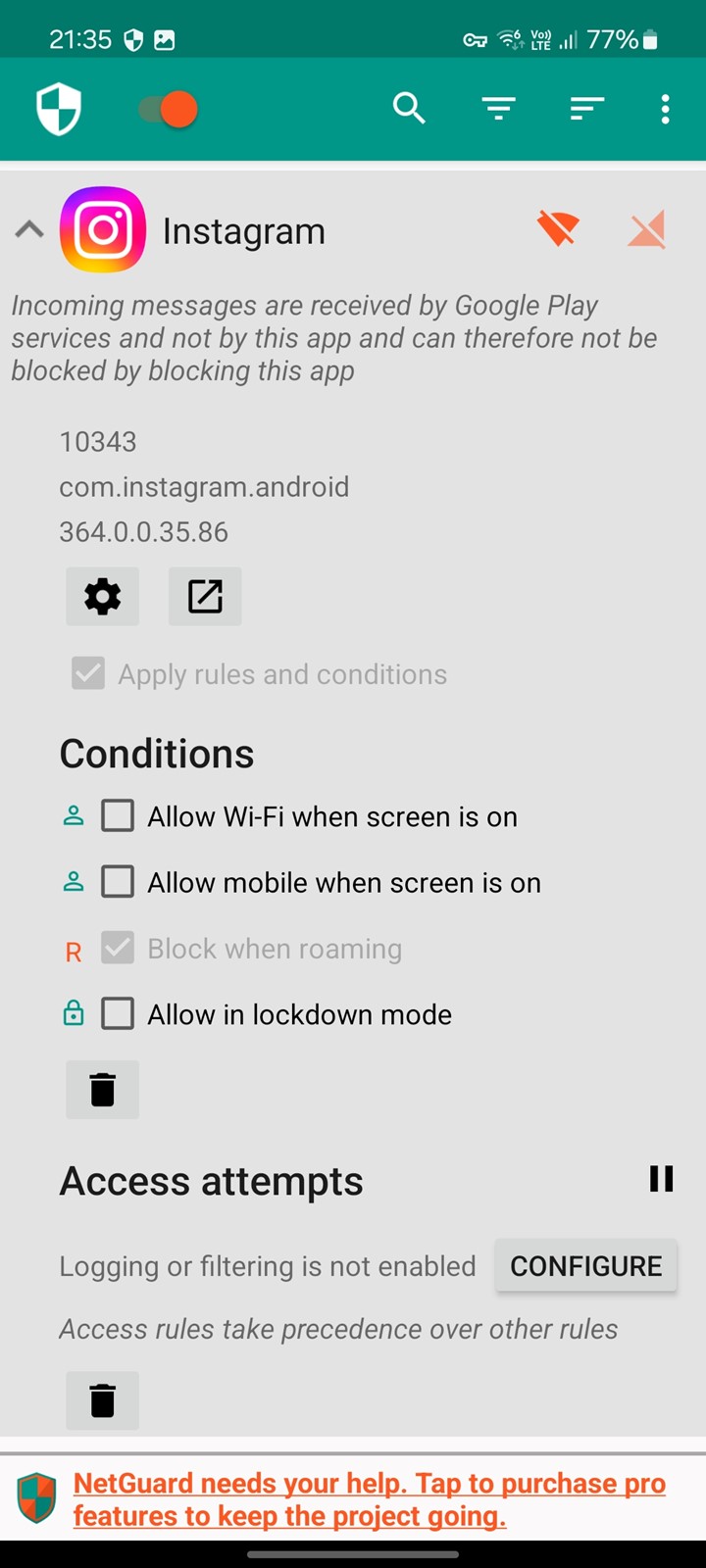Delete access rules with trash button

pos(102,1400)
